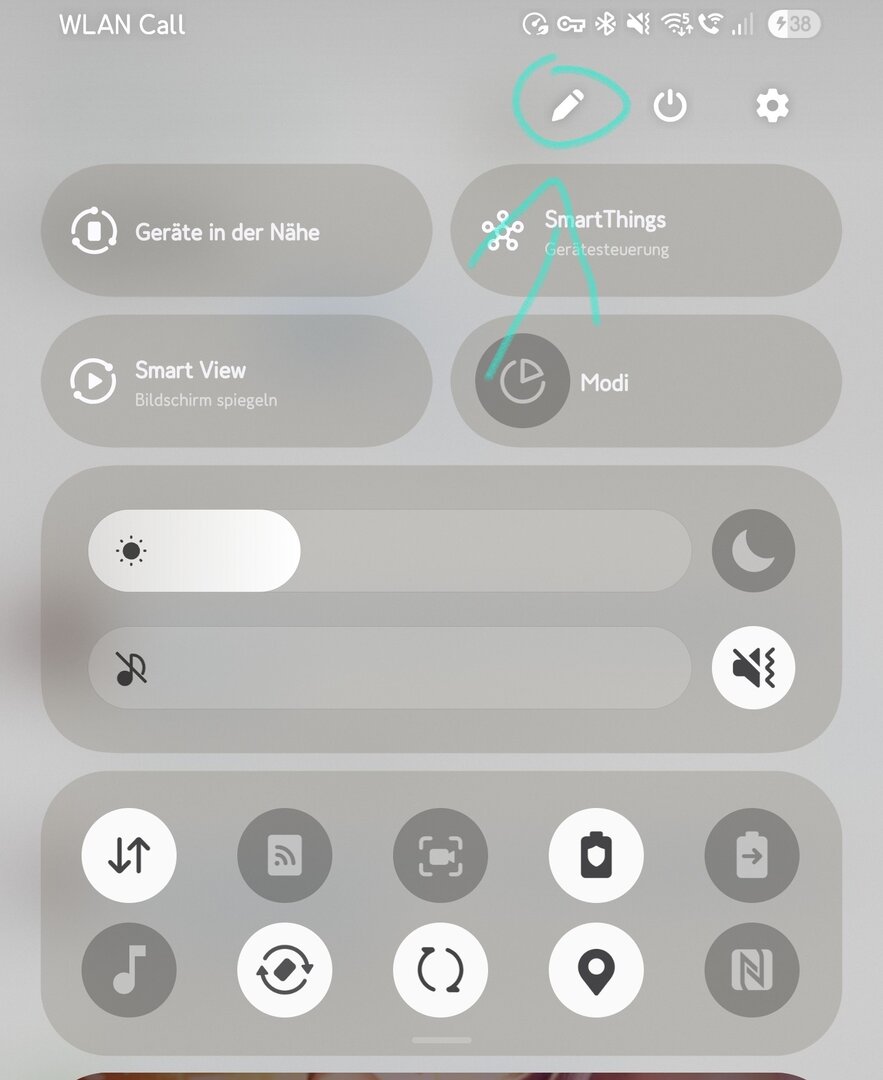Viewport: 883px width, 1080px height.
Task: Toggle the vibrate sound mode button
Action: (753, 668)
